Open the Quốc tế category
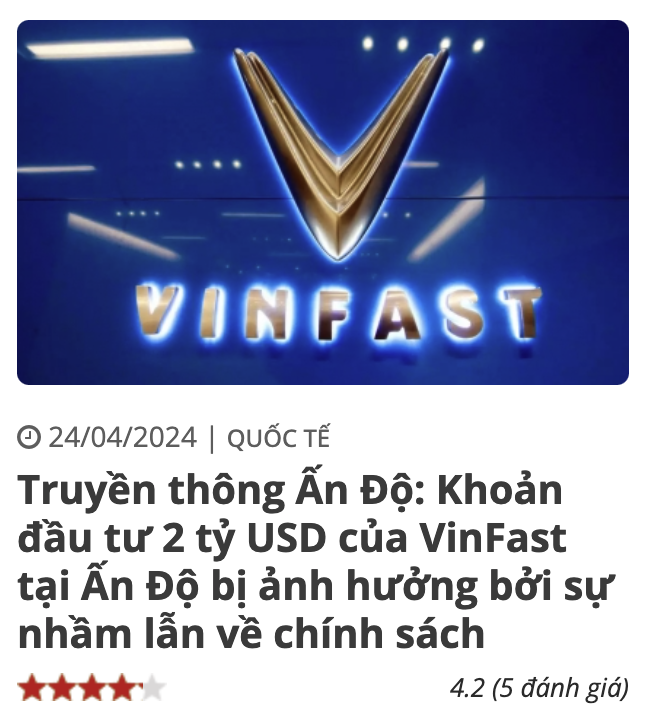The height and width of the screenshot is (716, 656). (x=278, y=438)
